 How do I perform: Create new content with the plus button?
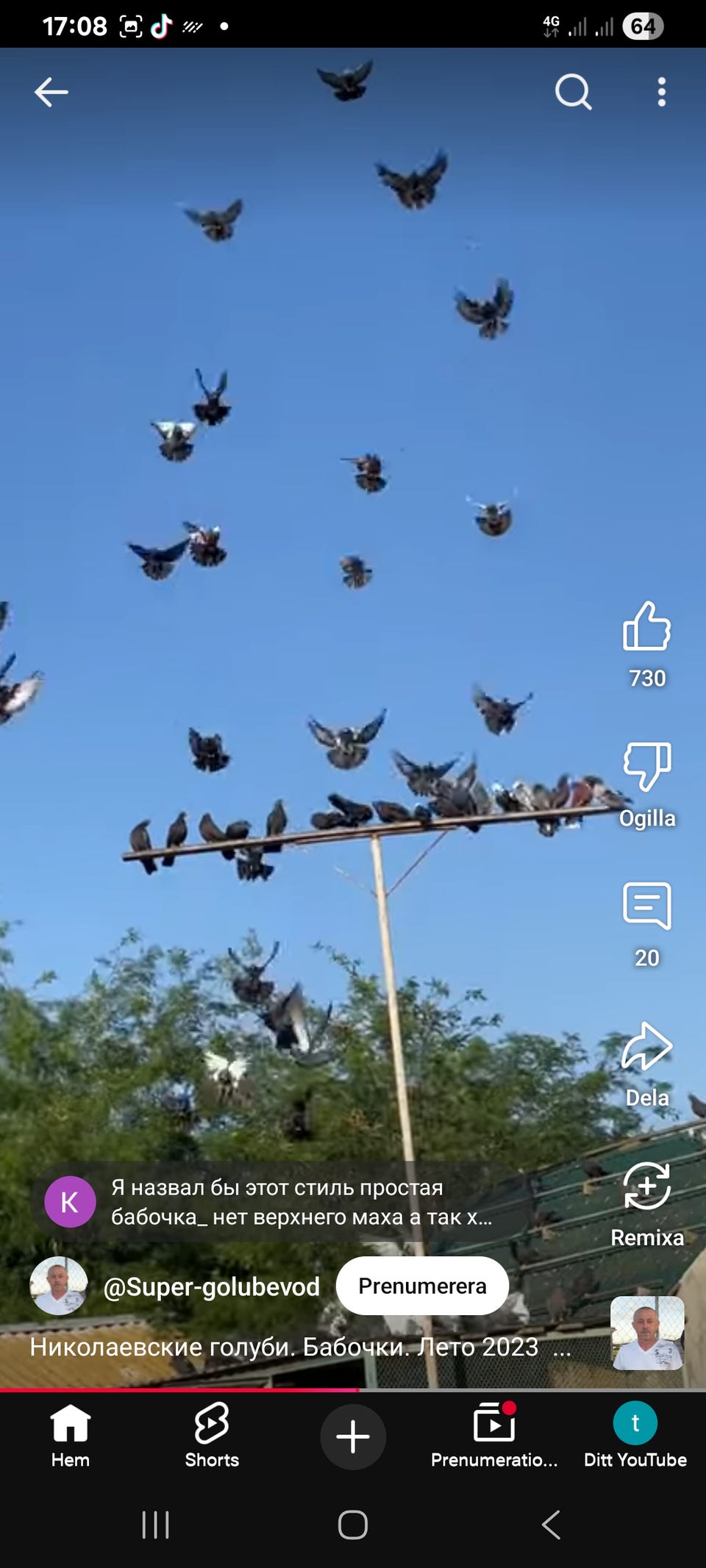point(353,1436)
